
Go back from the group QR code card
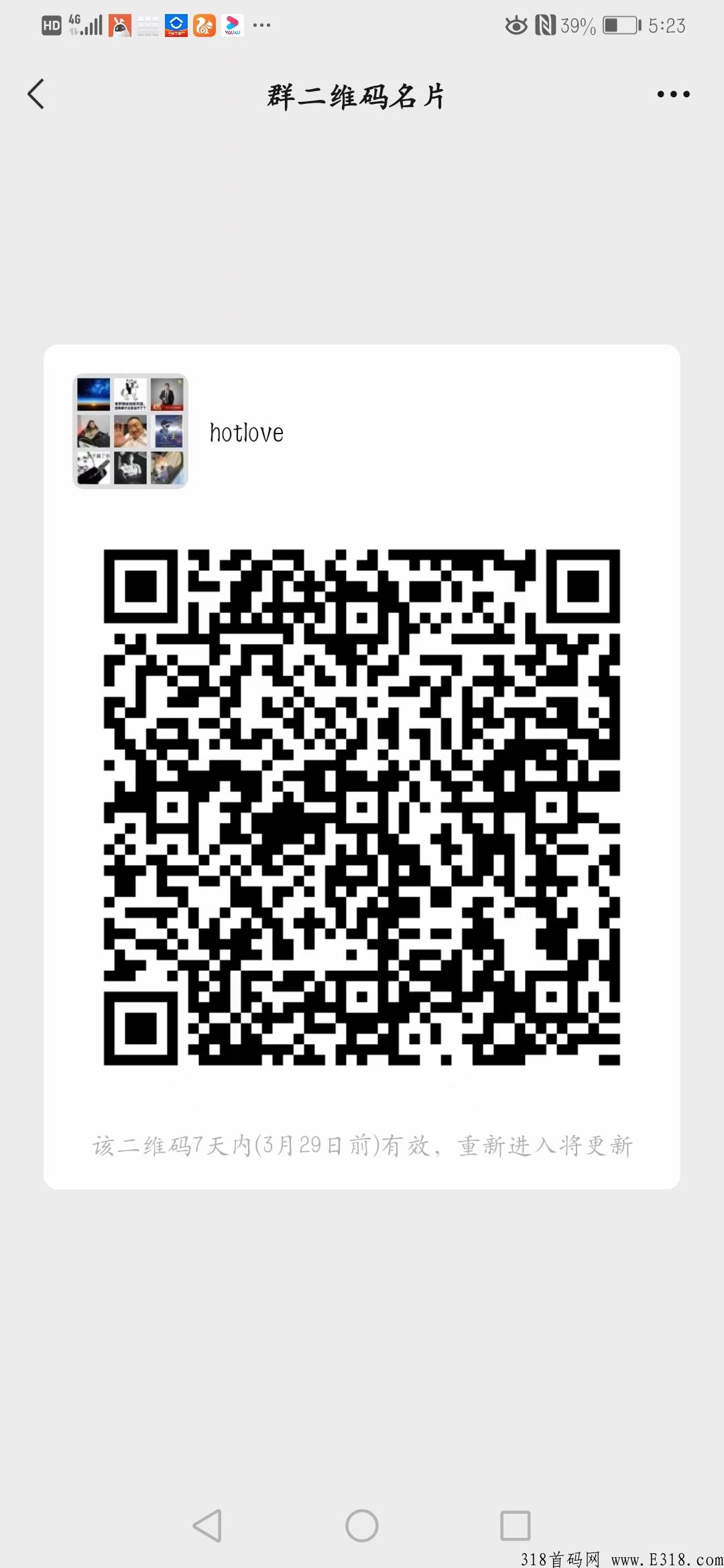pyautogui.click(x=36, y=94)
